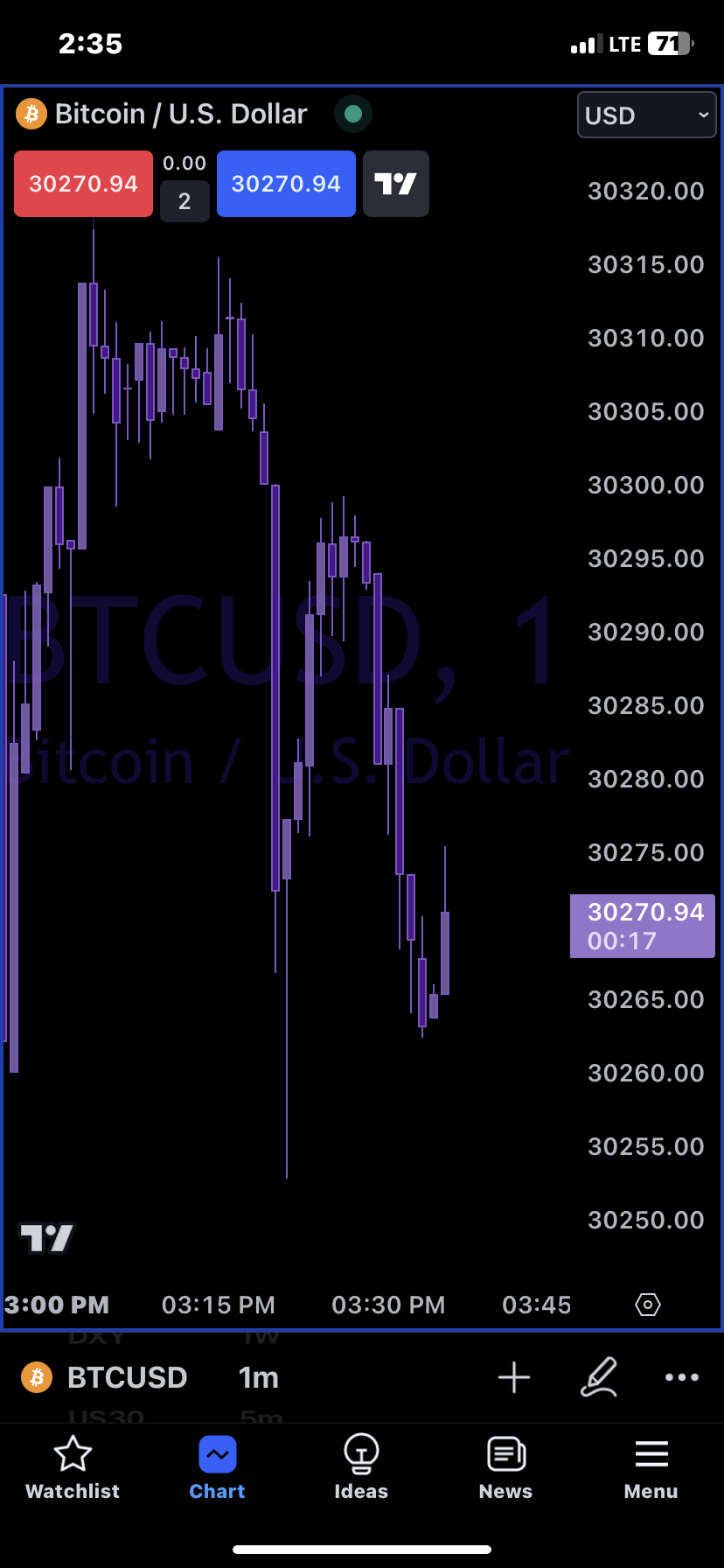Open the three-dot more options menu

(x=681, y=1377)
